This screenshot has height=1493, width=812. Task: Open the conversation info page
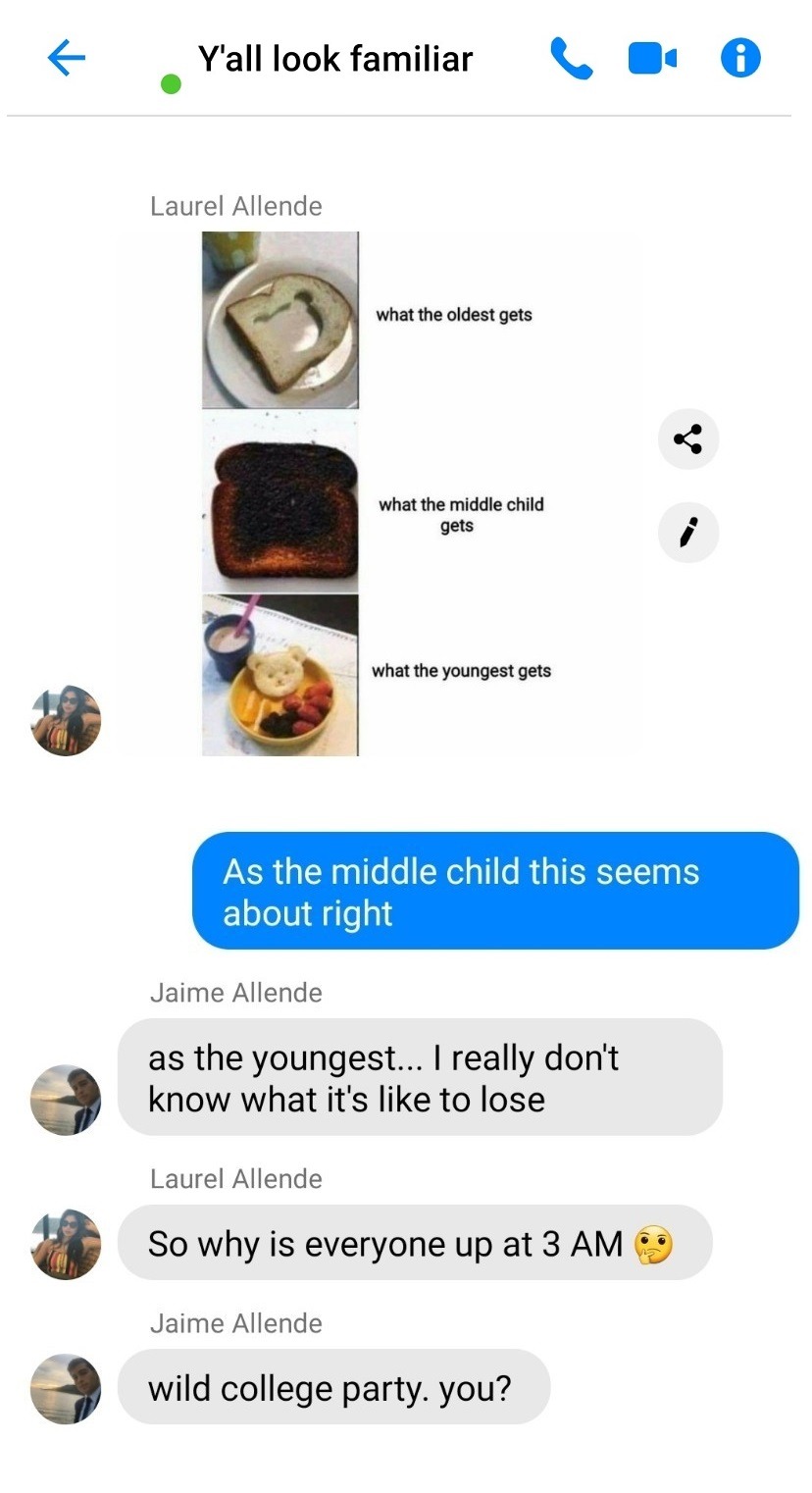click(740, 59)
